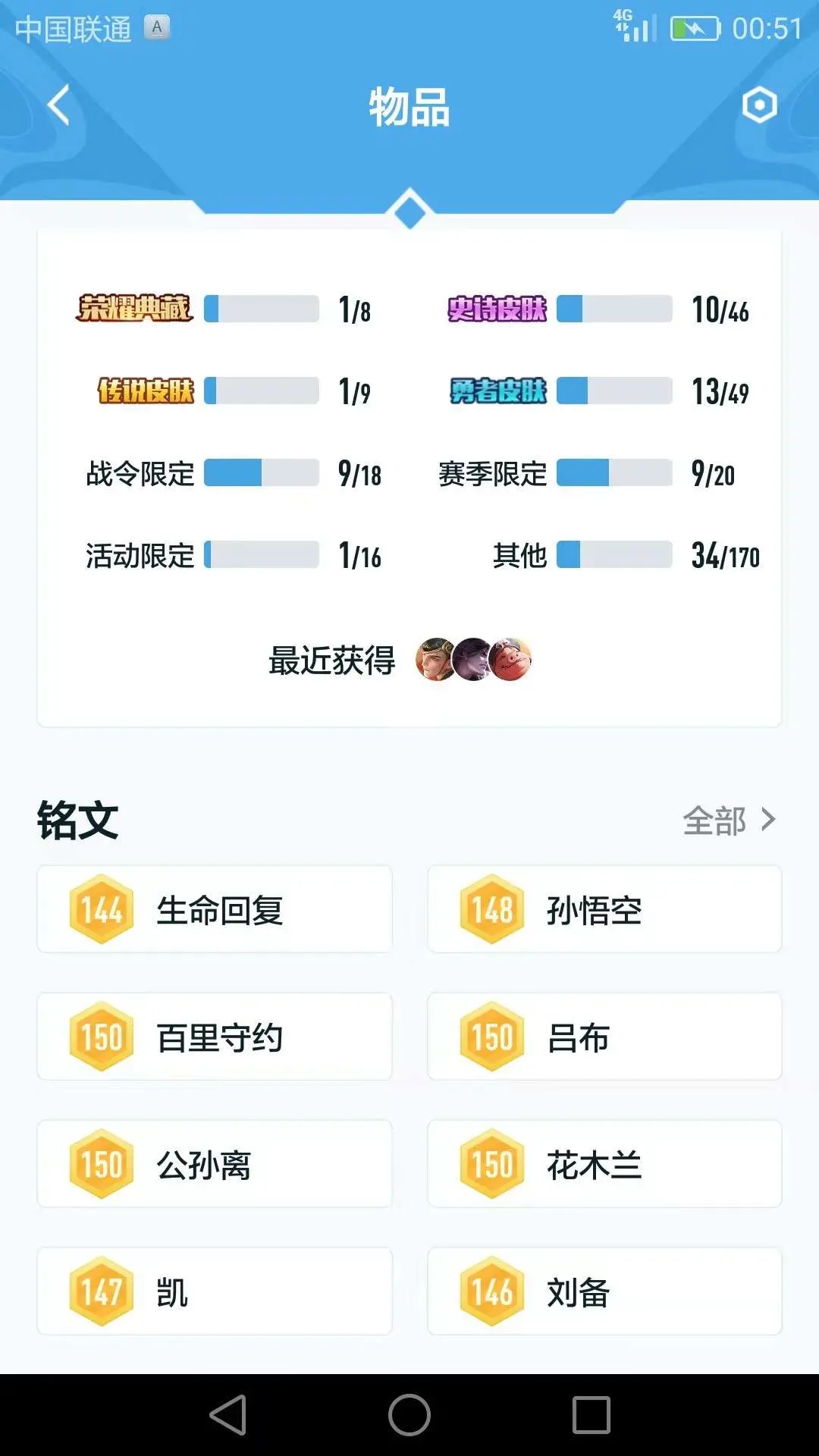Open the 最近获得 recently obtained skins
The width and height of the screenshot is (819, 1456).
tap(400, 660)
